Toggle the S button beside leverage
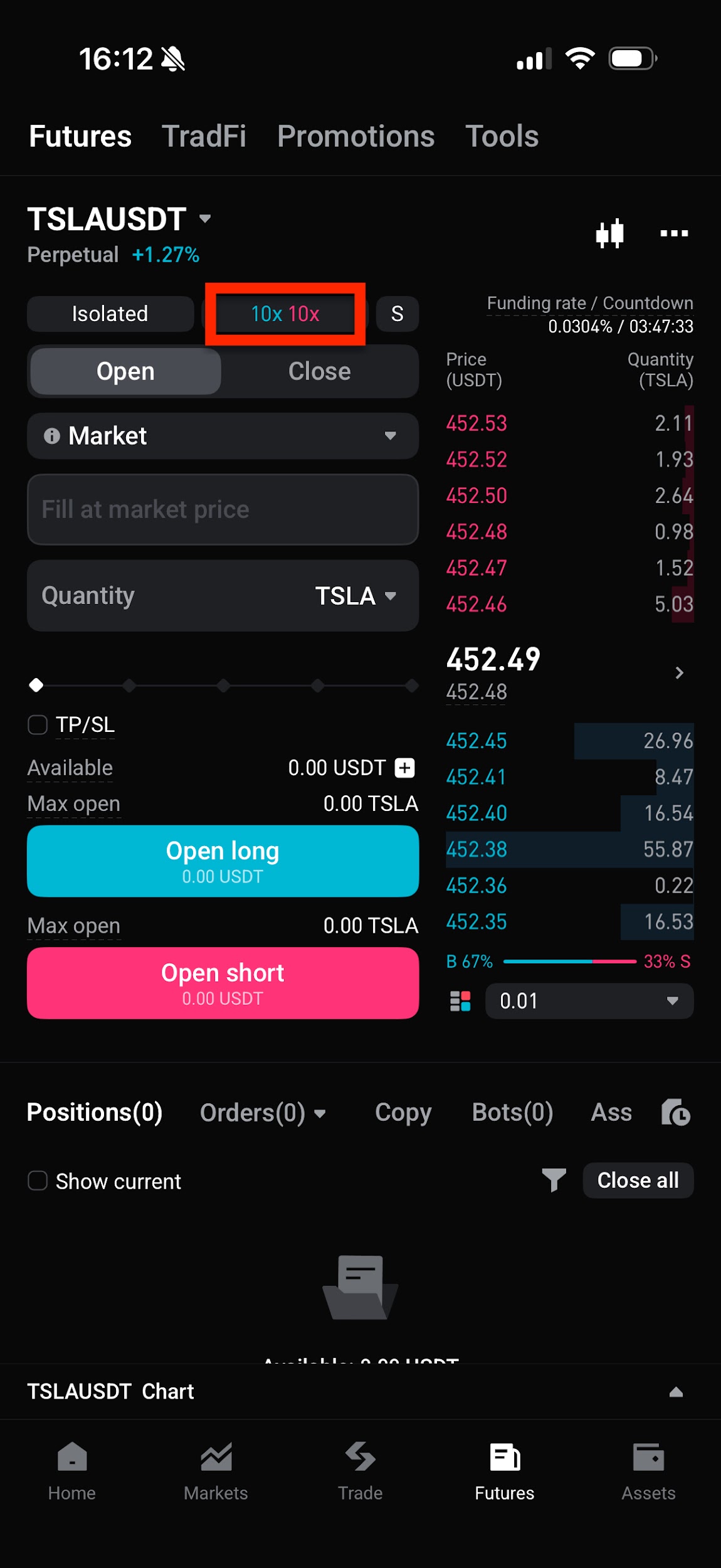Screen dimensions: 721x1568 (x=397, y=314)
